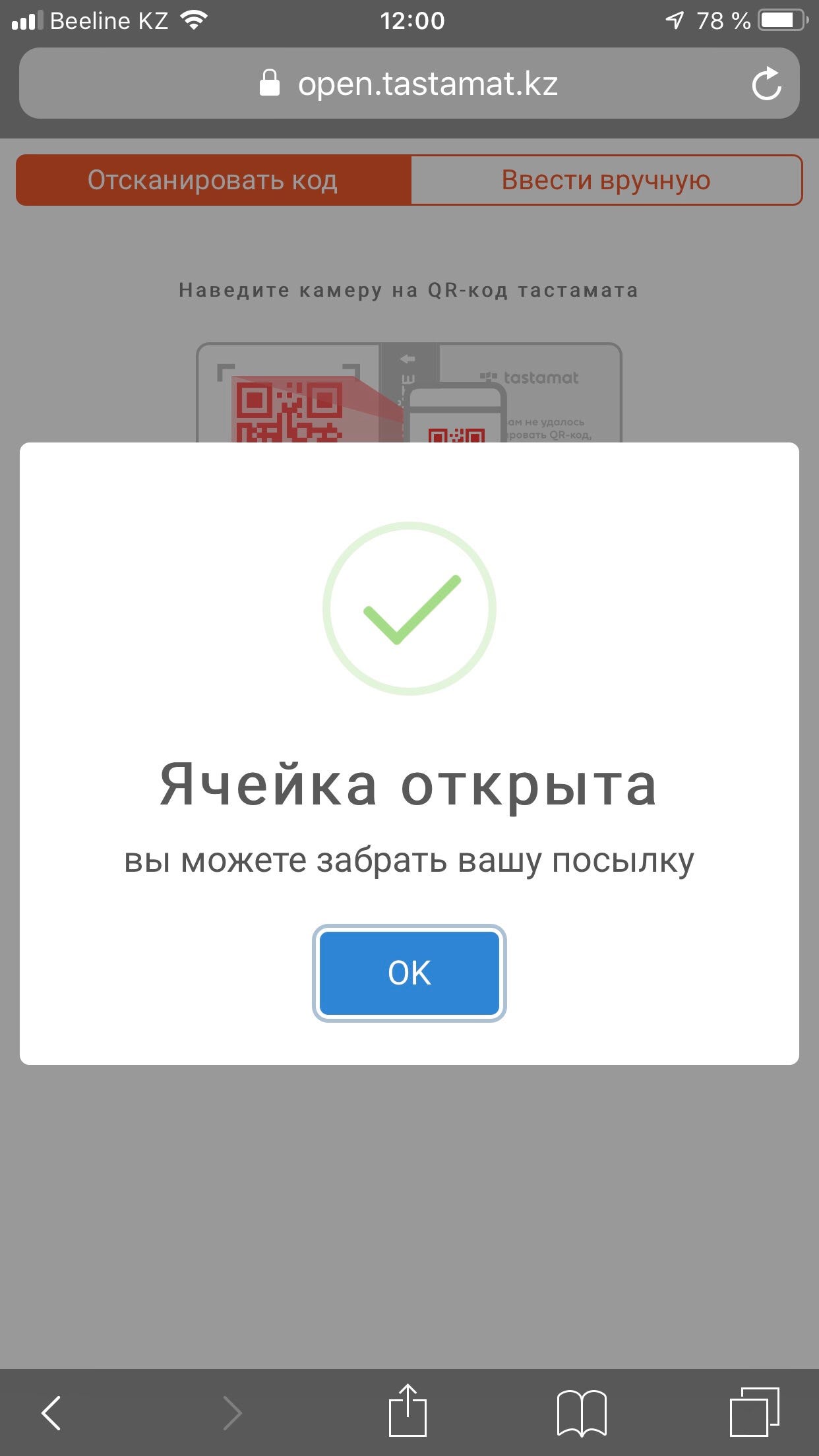Open the Safari share sheet
This screenshot has width=819, height=1456.
point(408,1411)
